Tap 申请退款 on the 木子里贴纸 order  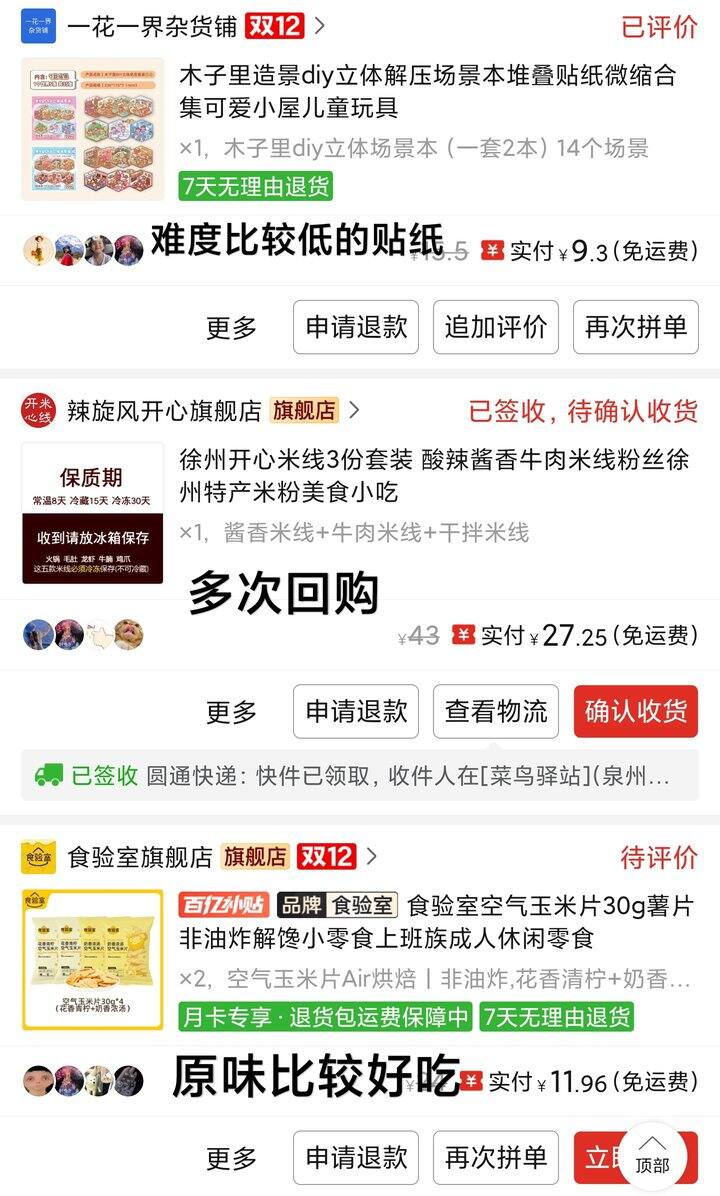[356, 327]
